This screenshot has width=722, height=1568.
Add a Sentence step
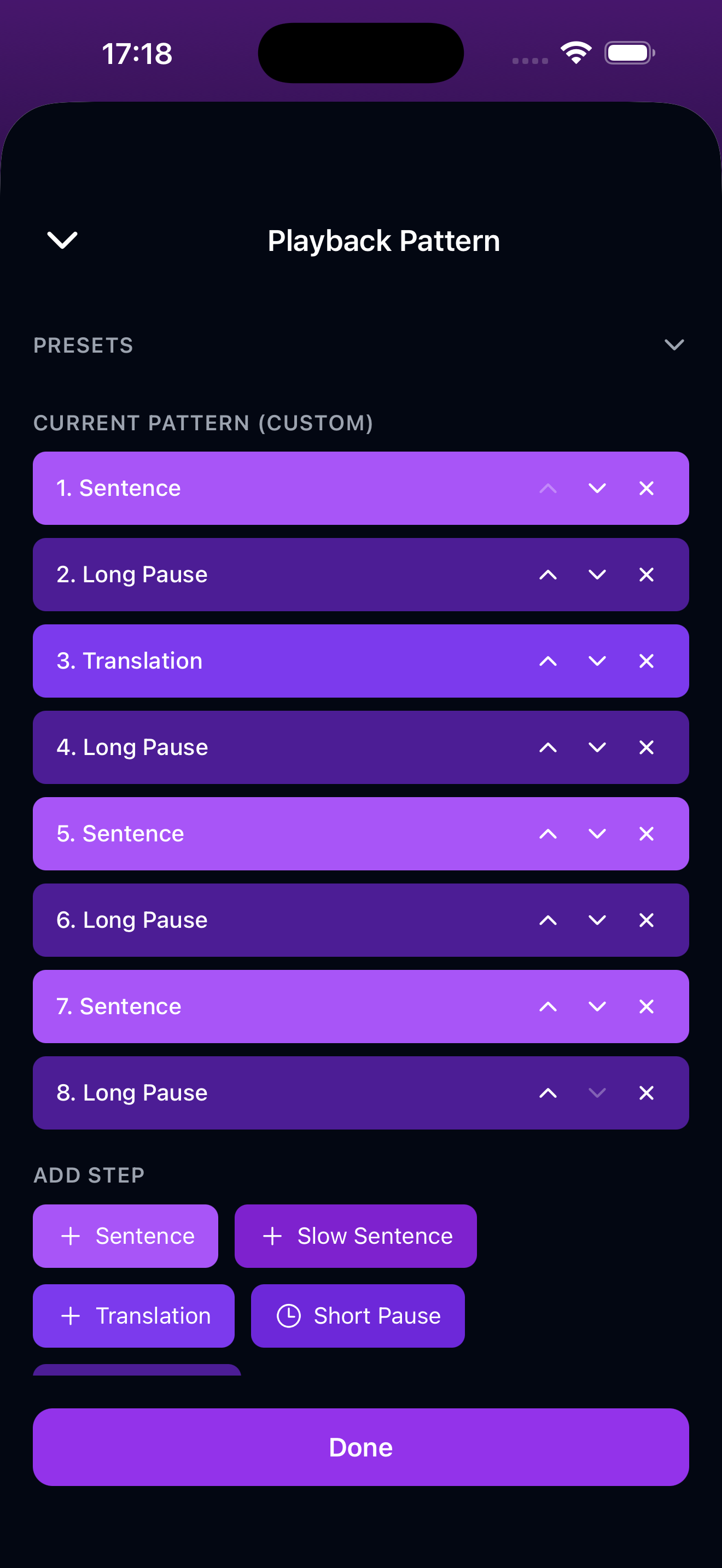[x=125, y=1236]
